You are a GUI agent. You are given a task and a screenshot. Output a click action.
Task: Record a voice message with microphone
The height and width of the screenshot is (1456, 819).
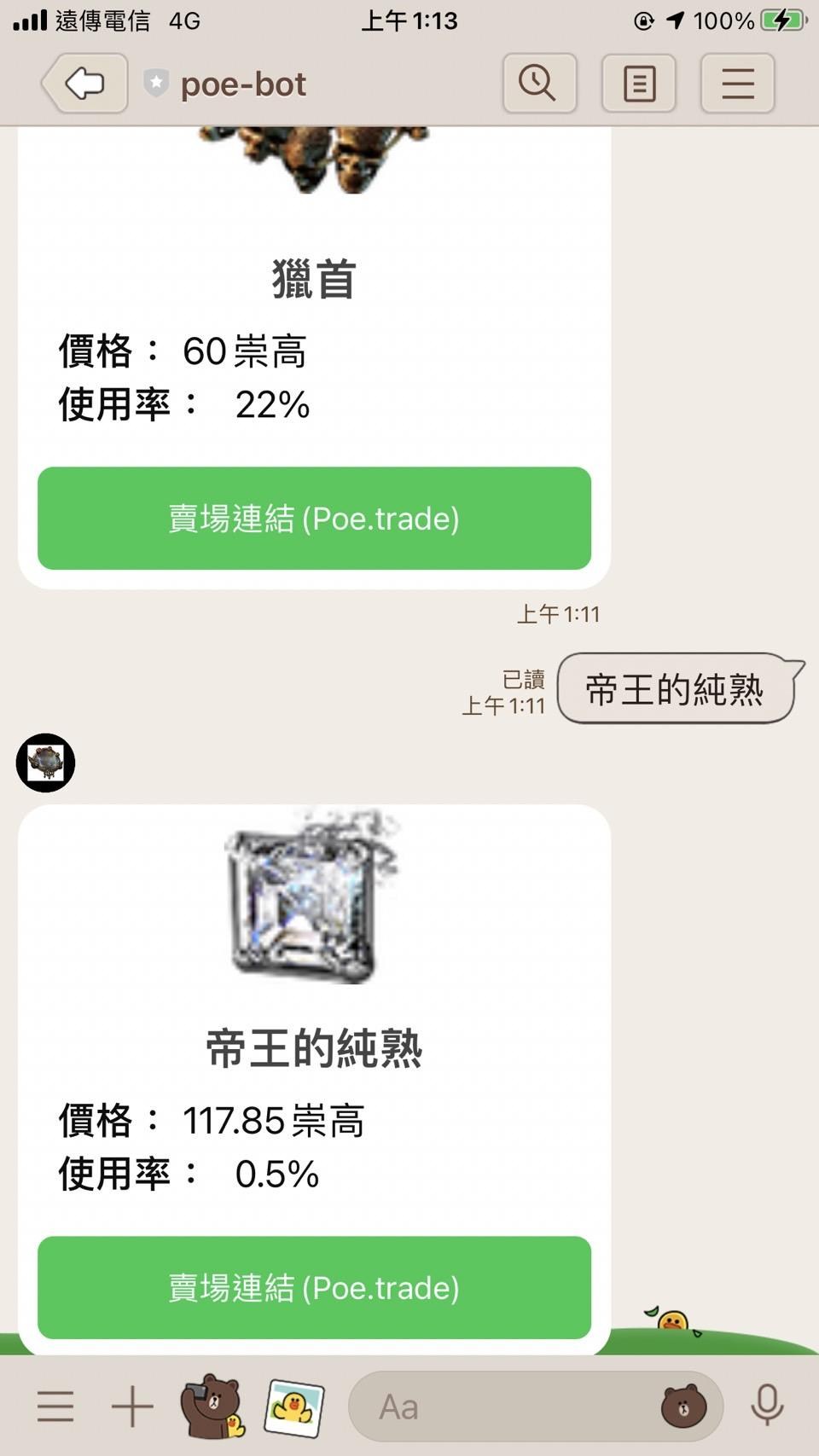click(766, 1405)
